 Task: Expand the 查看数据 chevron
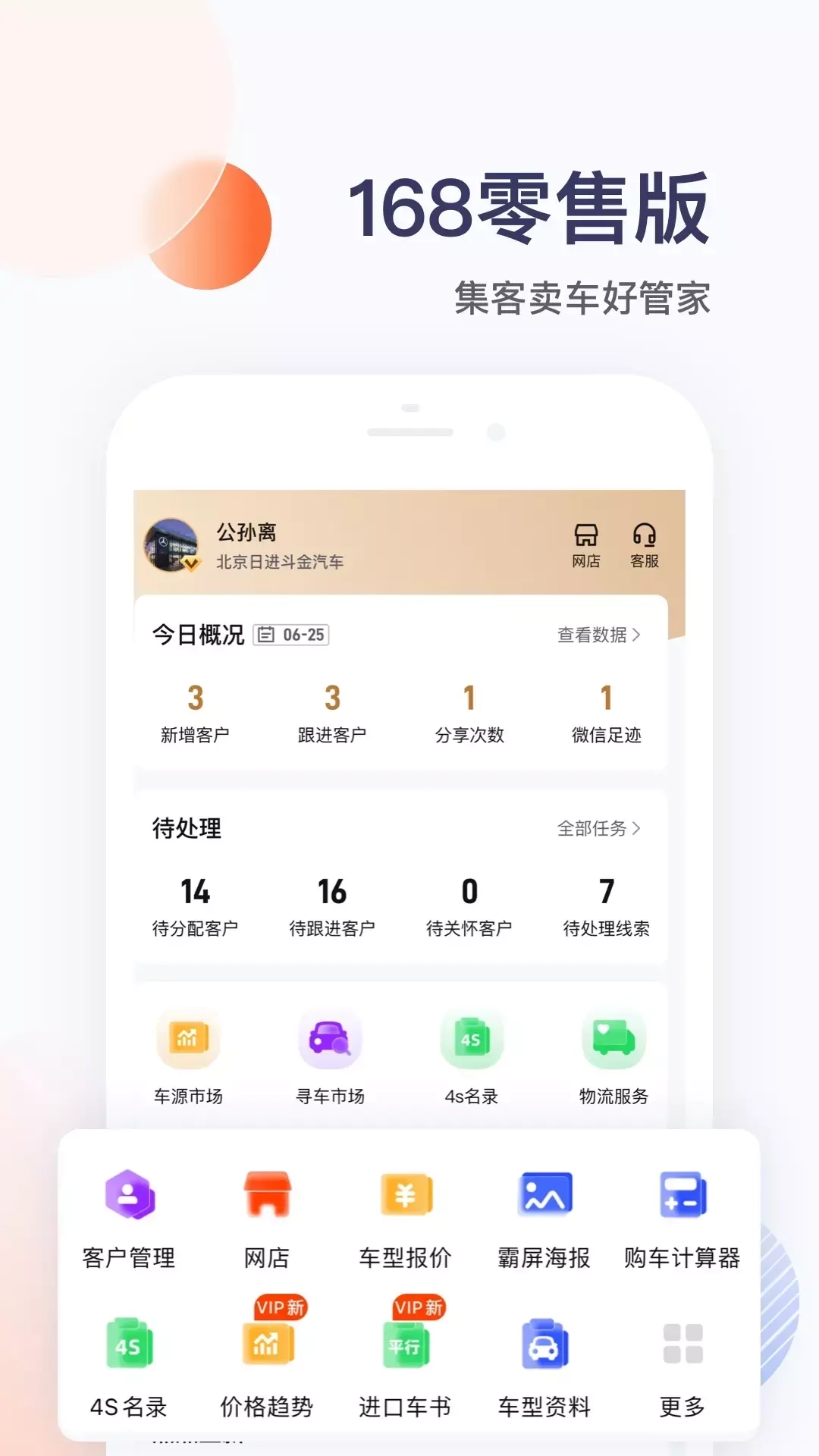[x=639, y=635]
